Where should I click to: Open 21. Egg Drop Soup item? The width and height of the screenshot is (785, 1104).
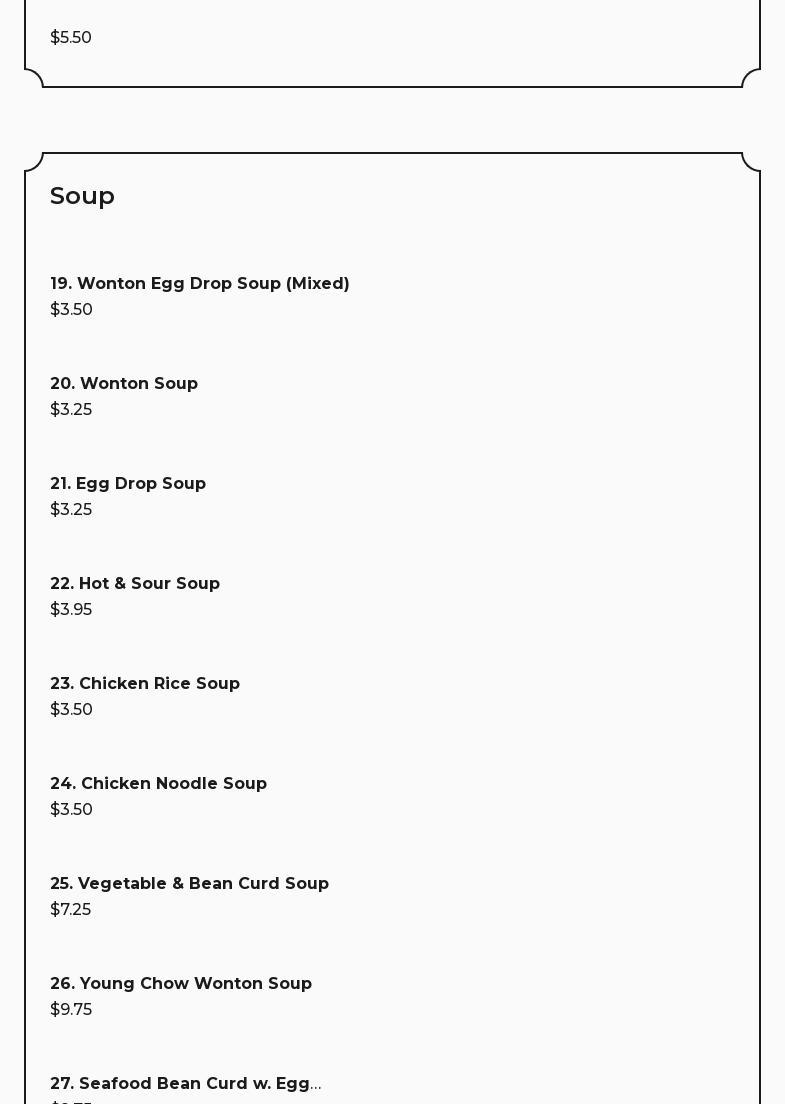[128, 484]
